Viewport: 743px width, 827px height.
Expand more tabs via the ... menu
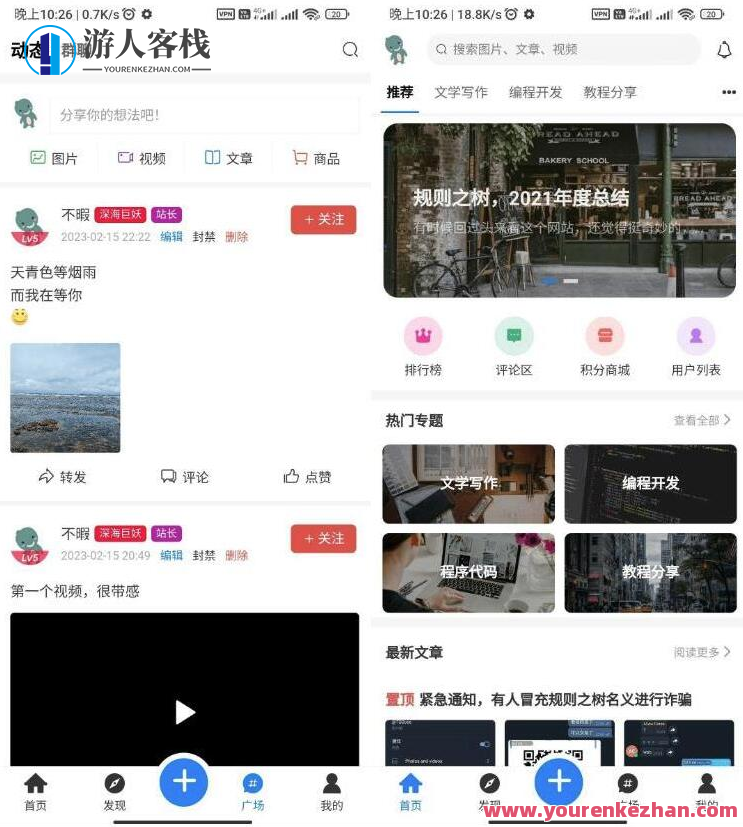[x=727, y=92]
